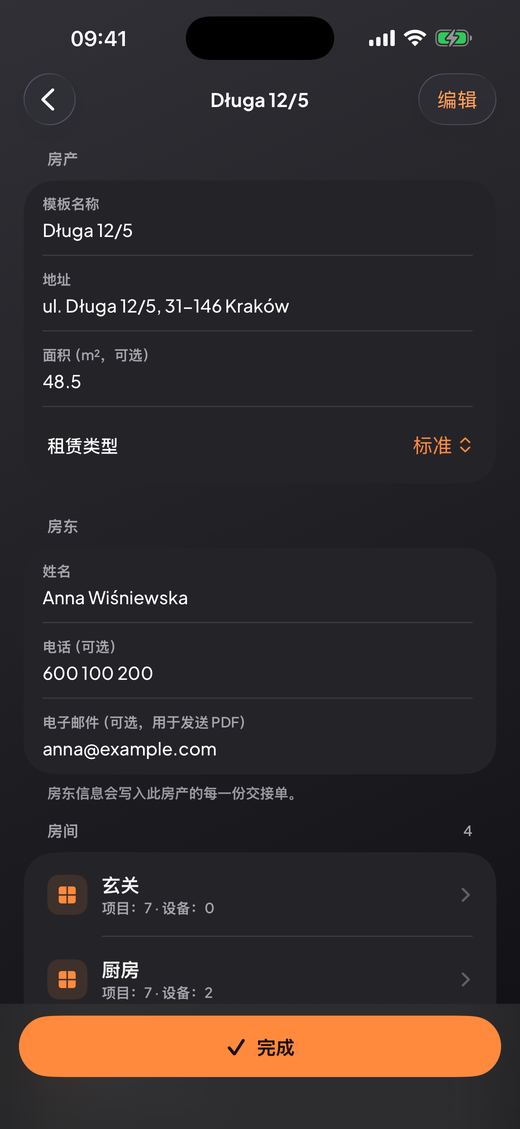Open the 玄关 room row
The image size is (520, 1129).
tap(259, 895)
